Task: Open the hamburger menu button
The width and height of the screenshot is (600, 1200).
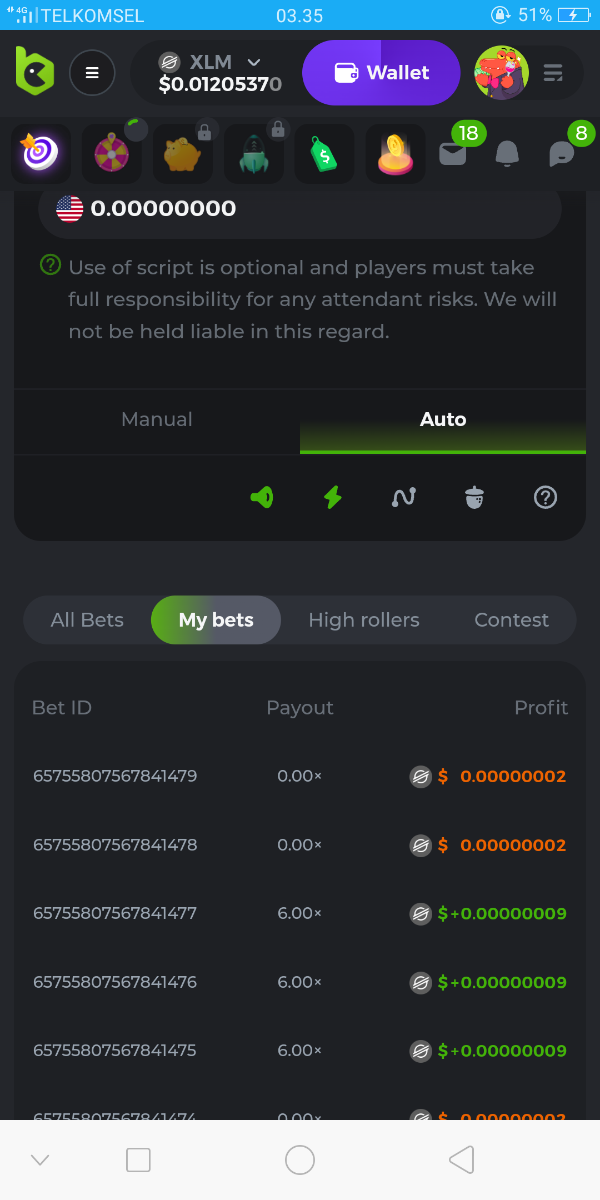Action: tap(92, 73)
